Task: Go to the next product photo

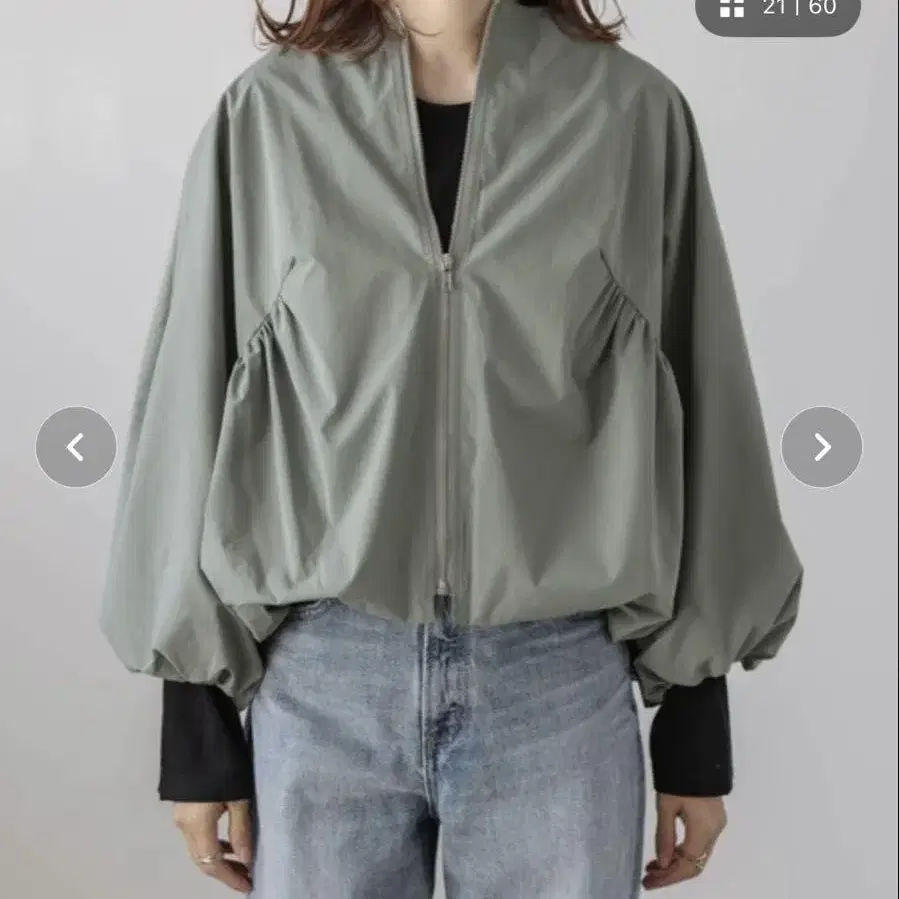Action: (x=822, y=447)
